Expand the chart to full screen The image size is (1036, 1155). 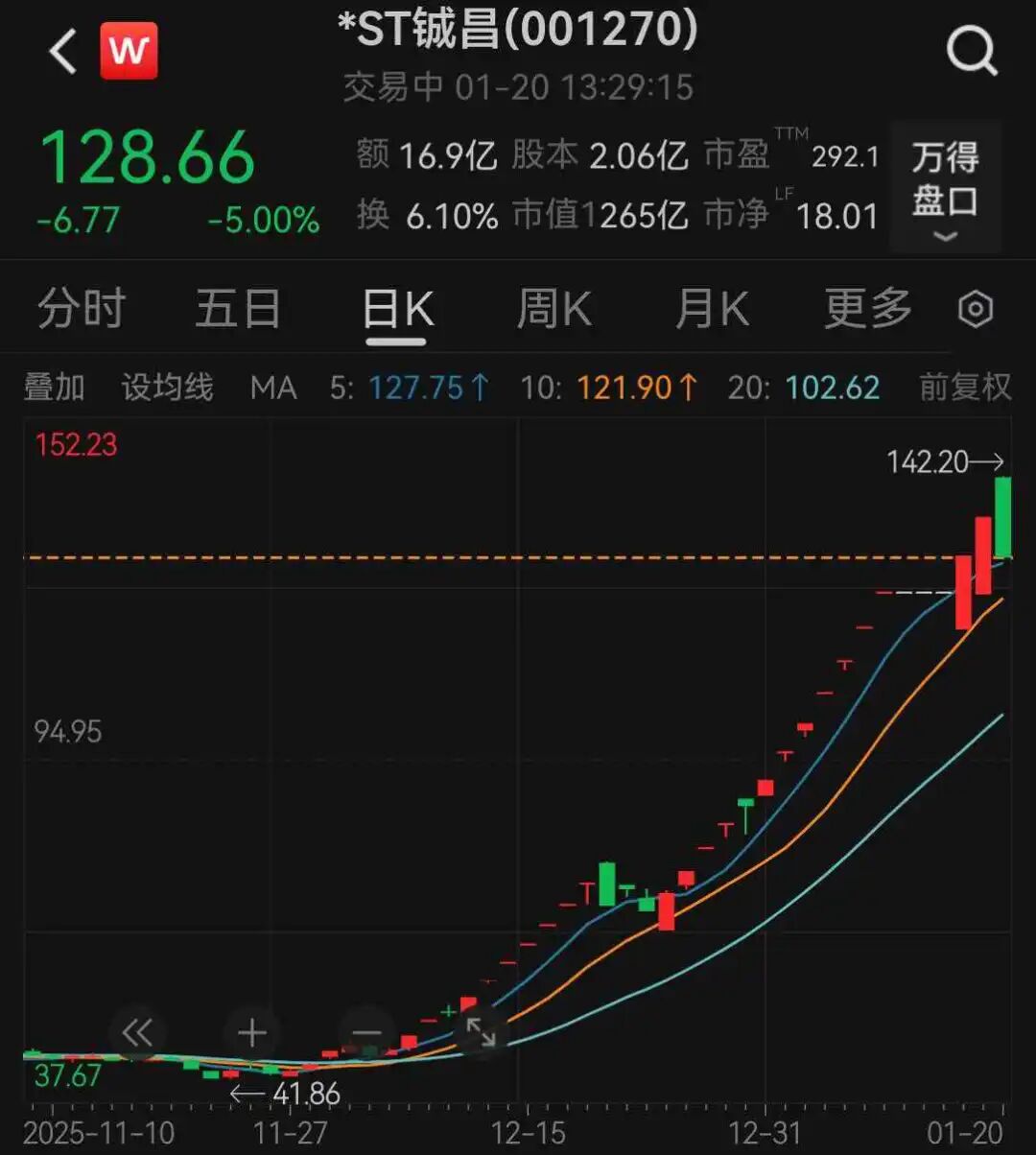tap(481, 1033)
